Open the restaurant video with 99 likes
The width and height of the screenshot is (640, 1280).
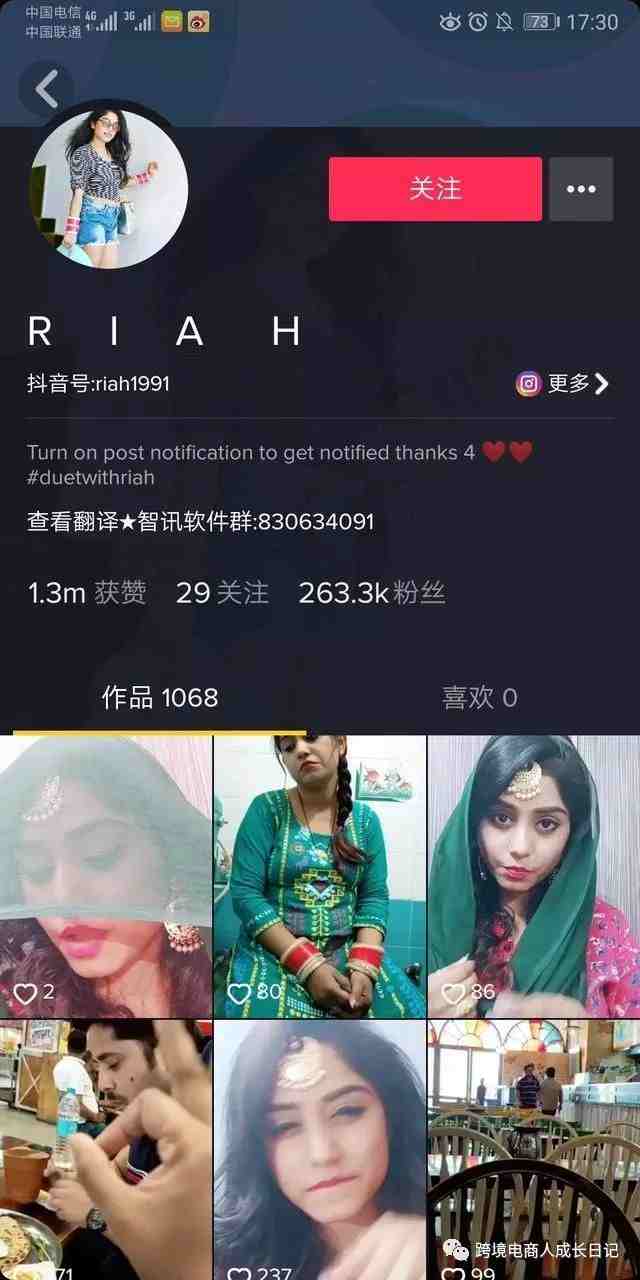pos(533,1150)
